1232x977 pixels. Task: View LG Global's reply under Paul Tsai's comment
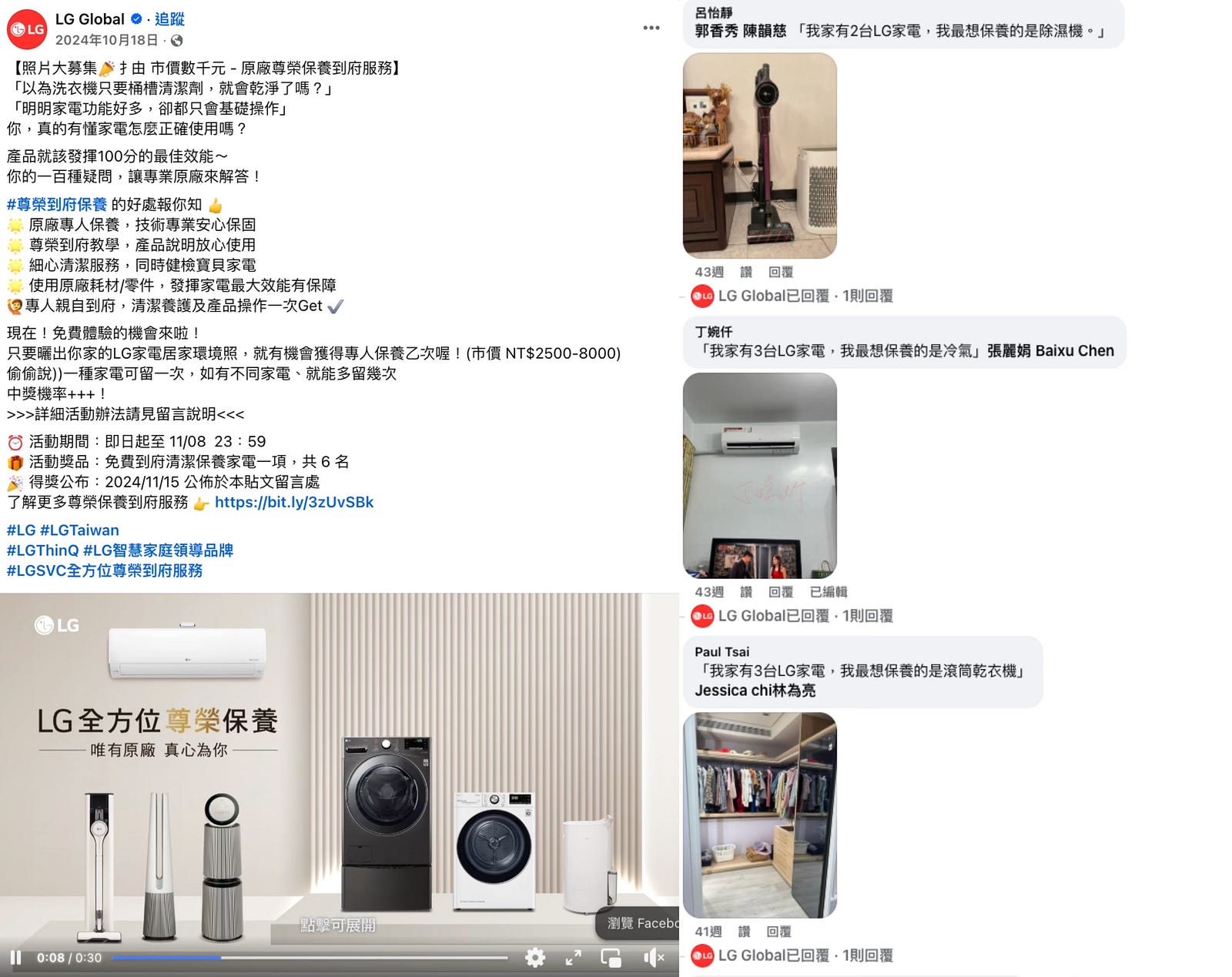click(805, 955)
